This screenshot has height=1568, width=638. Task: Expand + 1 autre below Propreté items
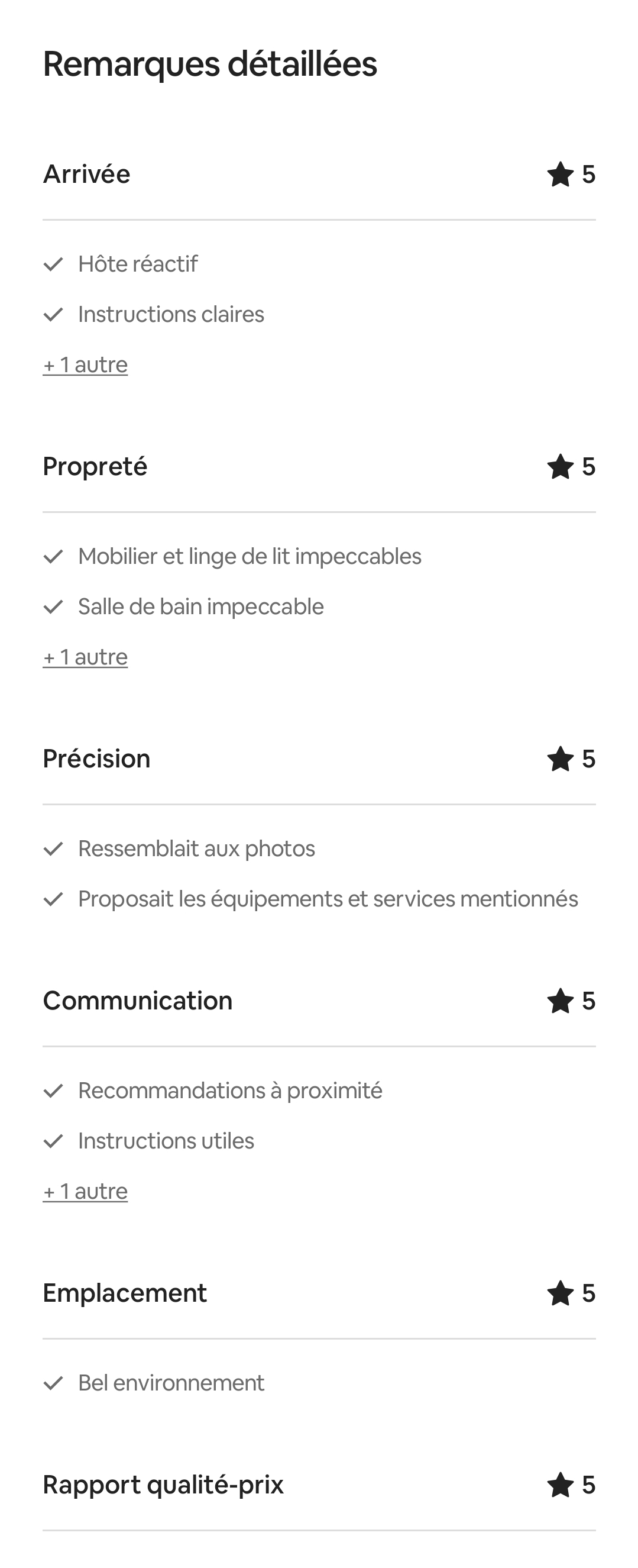pos(85,656)
